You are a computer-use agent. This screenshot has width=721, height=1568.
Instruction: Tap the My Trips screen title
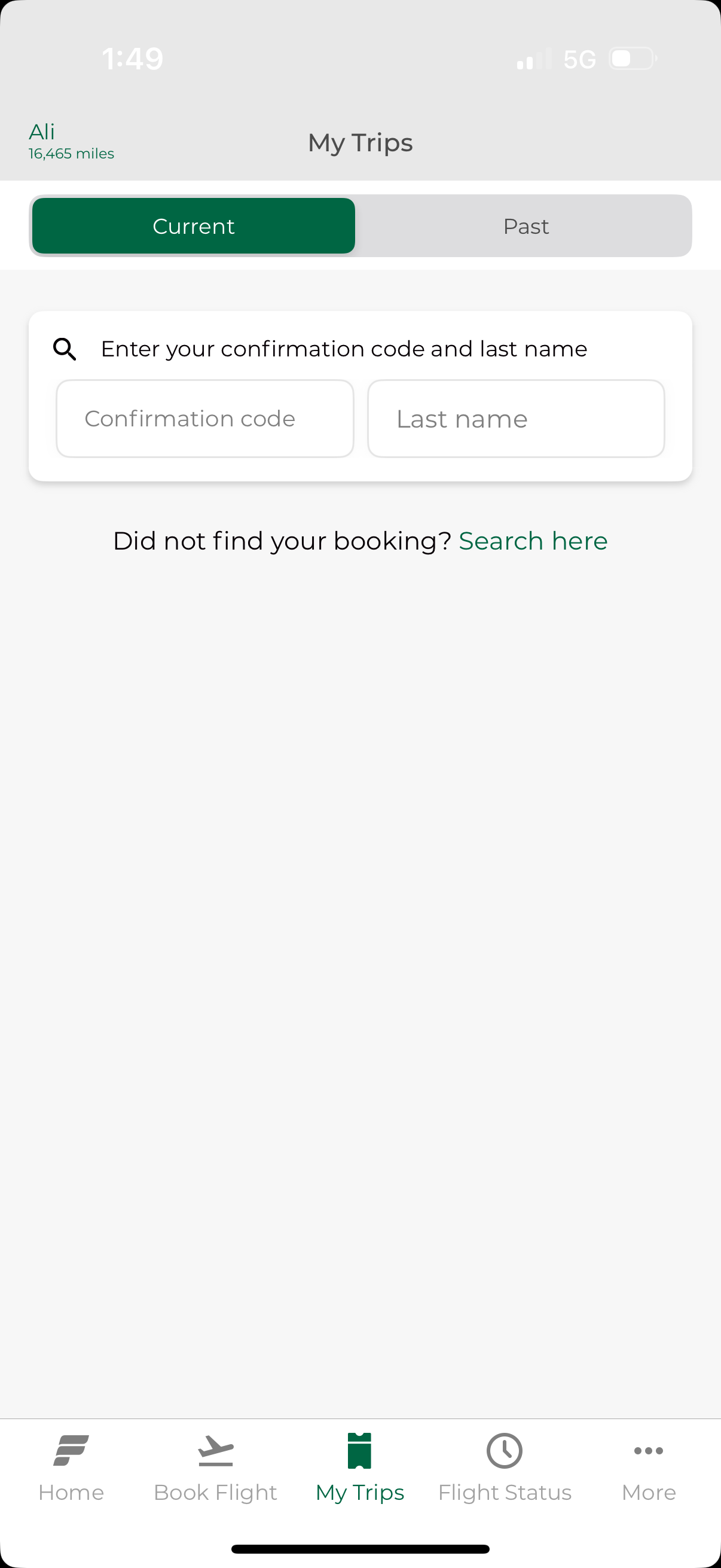coord(360,142)
